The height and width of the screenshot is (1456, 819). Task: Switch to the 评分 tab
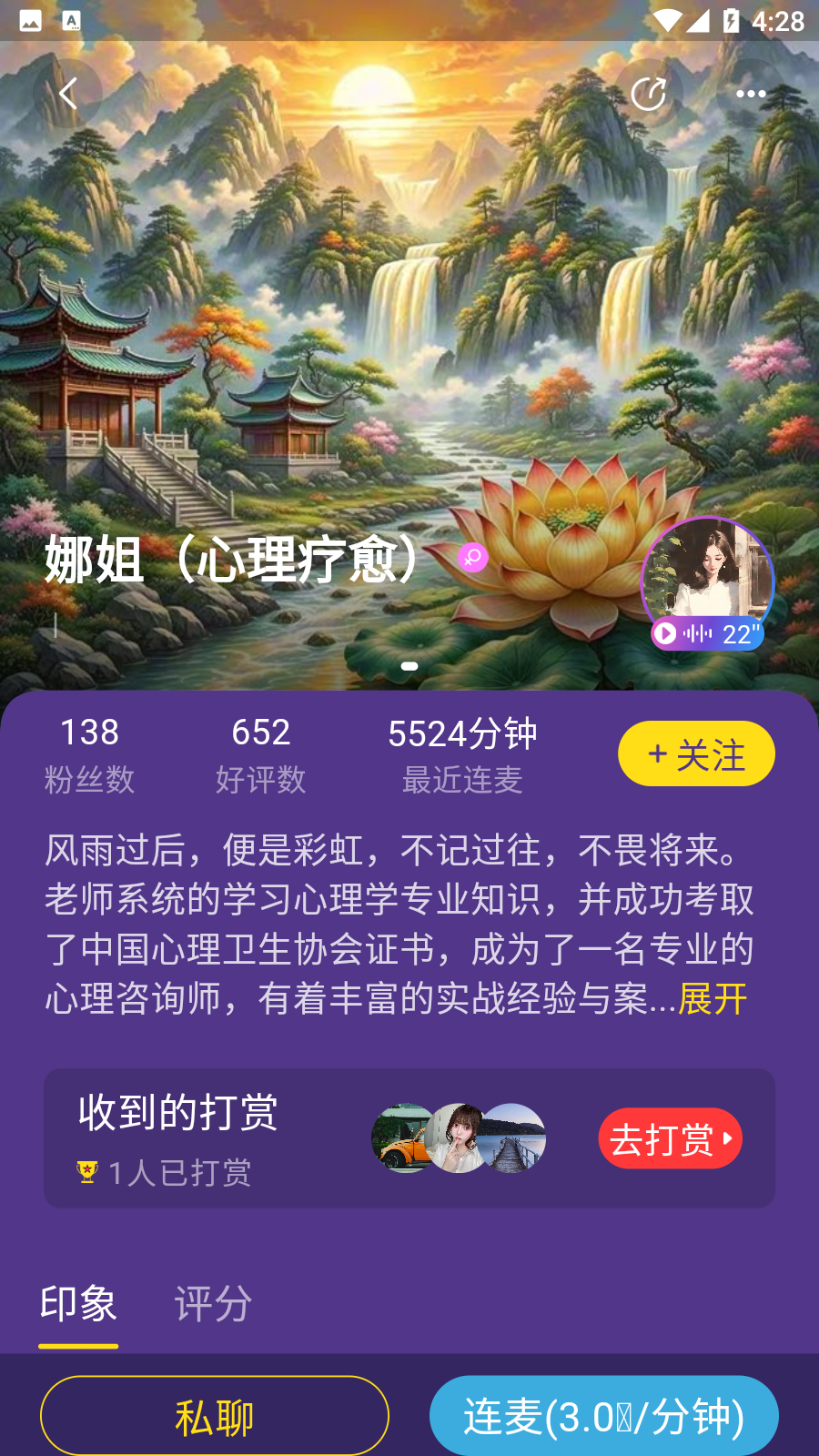(213, 1304)
